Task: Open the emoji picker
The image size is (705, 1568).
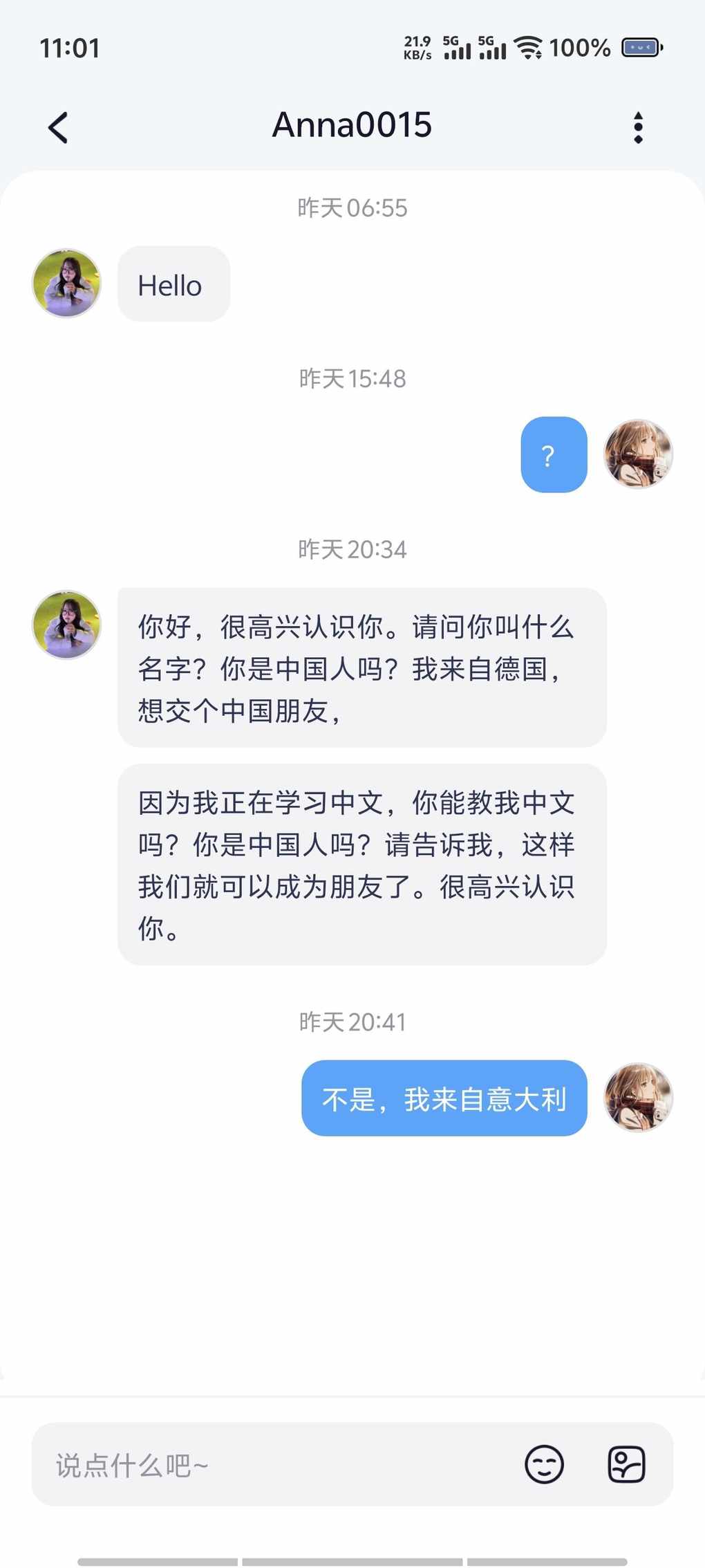Action: pyautogui.click(x=544, y=1465)
